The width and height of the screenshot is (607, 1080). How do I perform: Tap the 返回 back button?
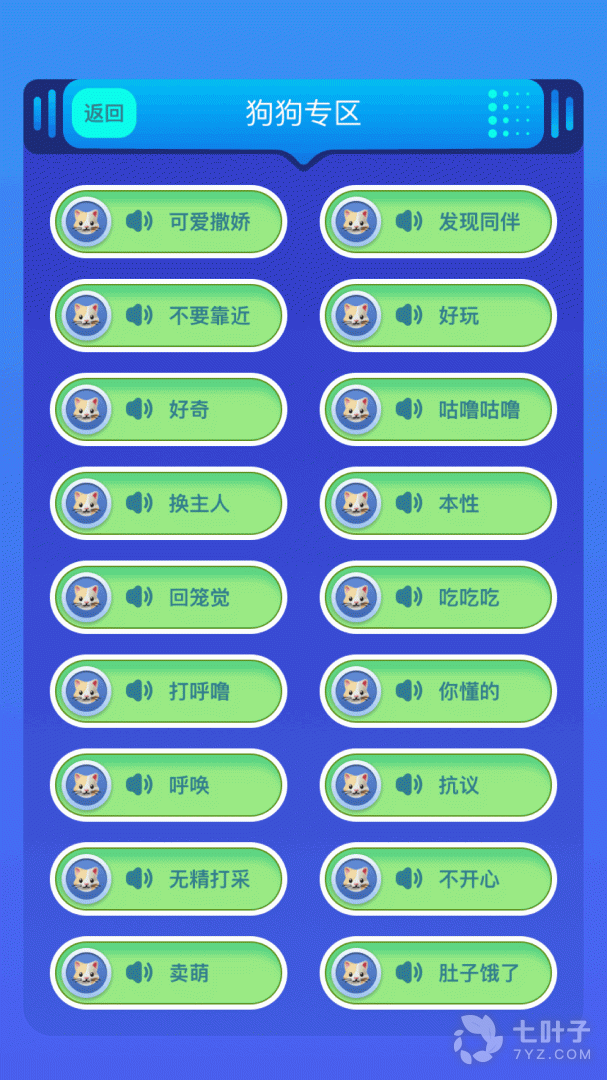pyautogui.click(x=104, y=113)
